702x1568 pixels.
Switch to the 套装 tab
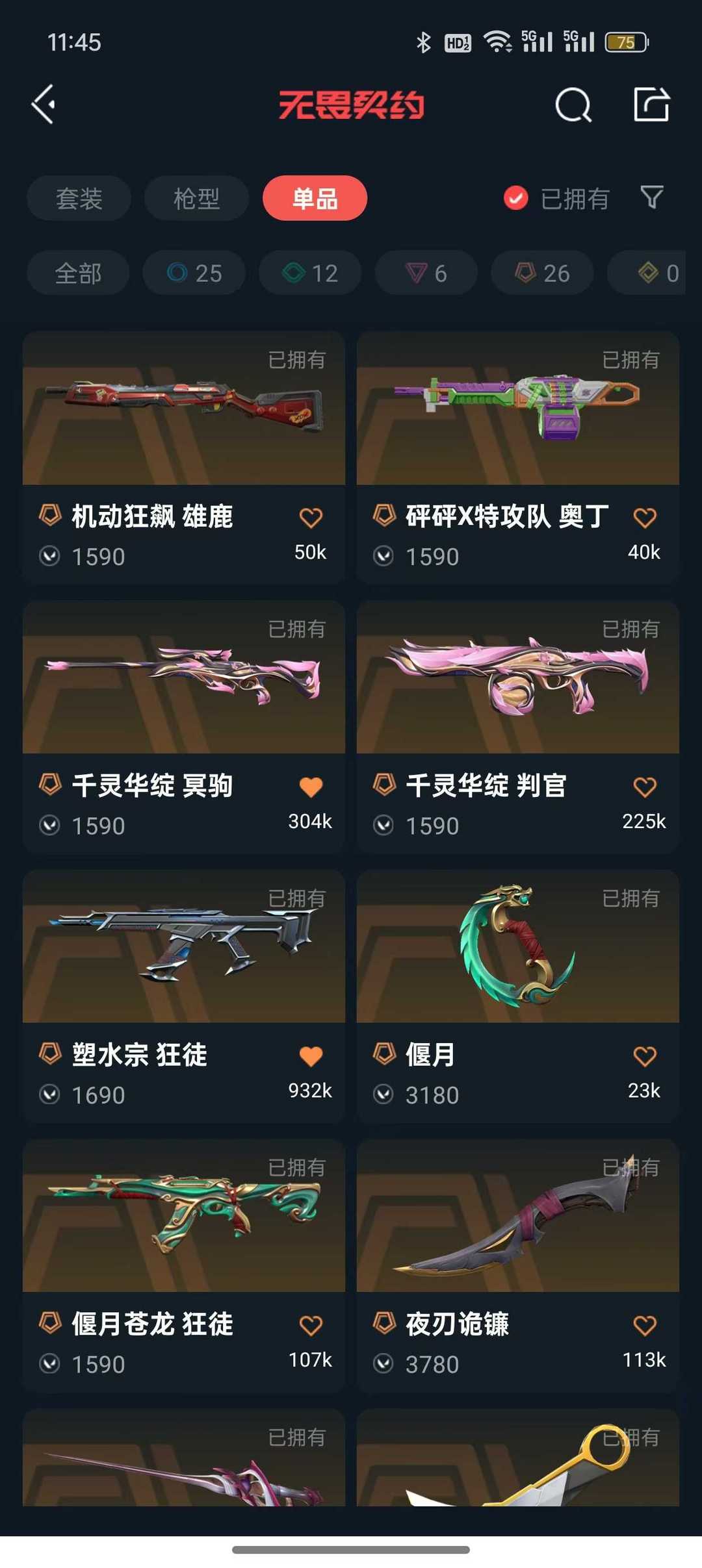(79, 197)
